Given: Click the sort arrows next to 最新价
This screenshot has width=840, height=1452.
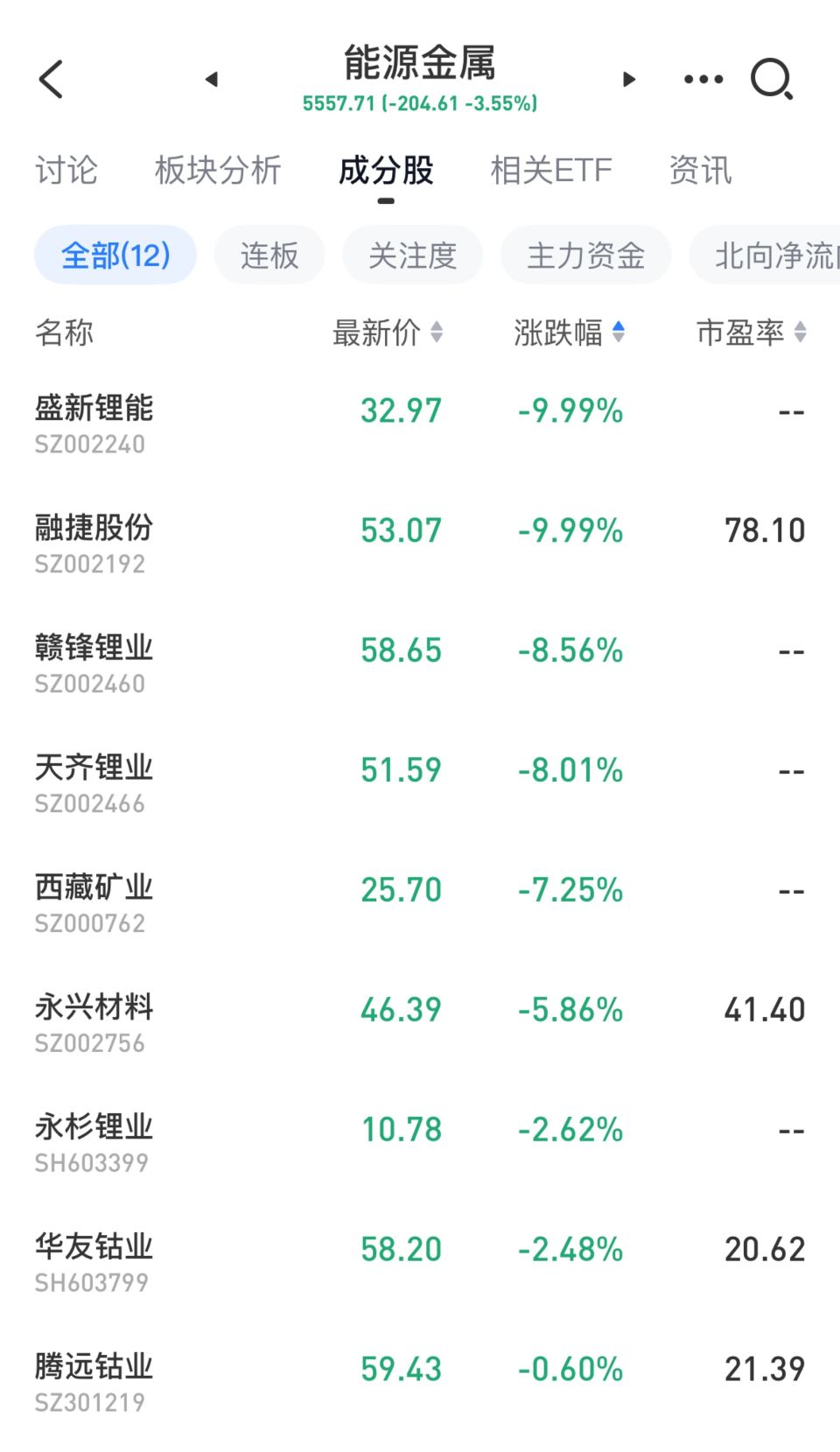Looking at the screenshot, I should (437, 333).
